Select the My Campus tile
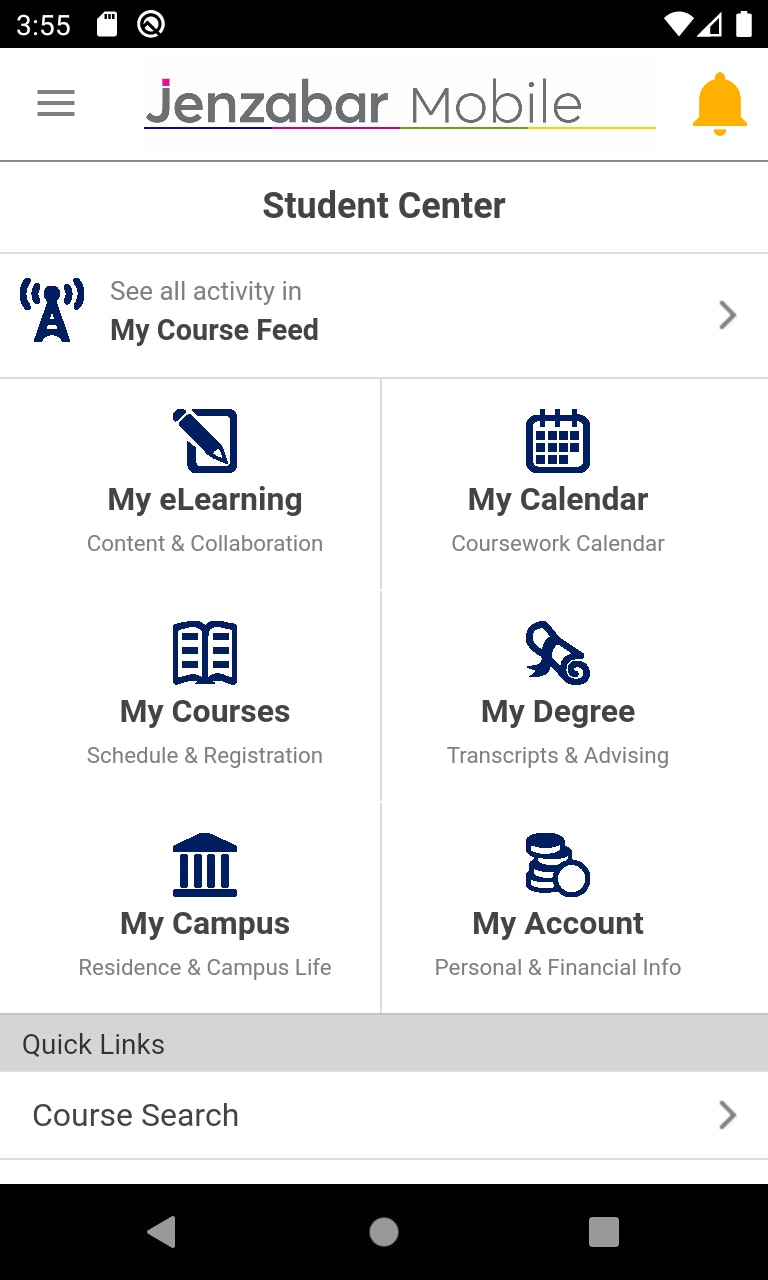Screen dimensions: 768x1280 click(205, 909)
